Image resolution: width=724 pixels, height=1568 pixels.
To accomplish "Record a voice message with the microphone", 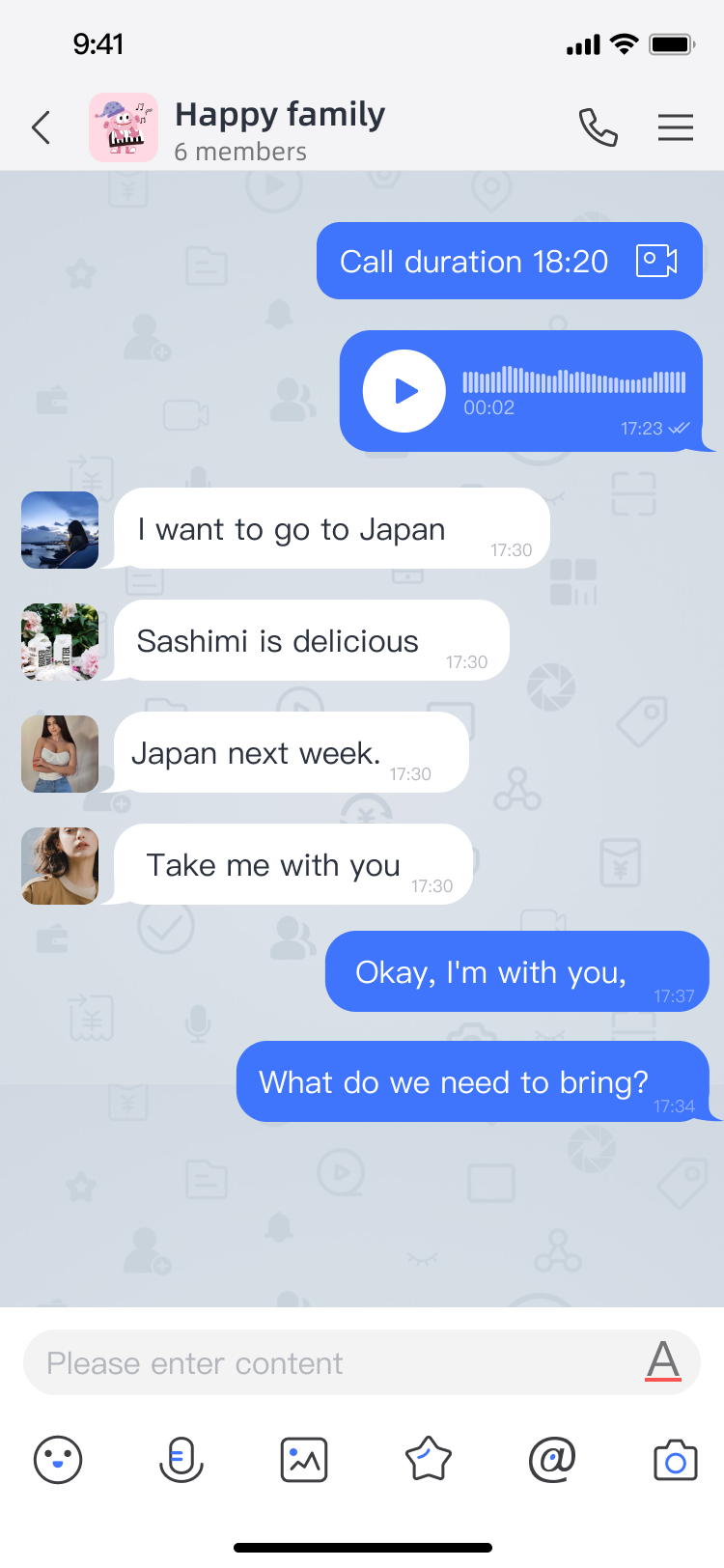I will (181, 1459).
